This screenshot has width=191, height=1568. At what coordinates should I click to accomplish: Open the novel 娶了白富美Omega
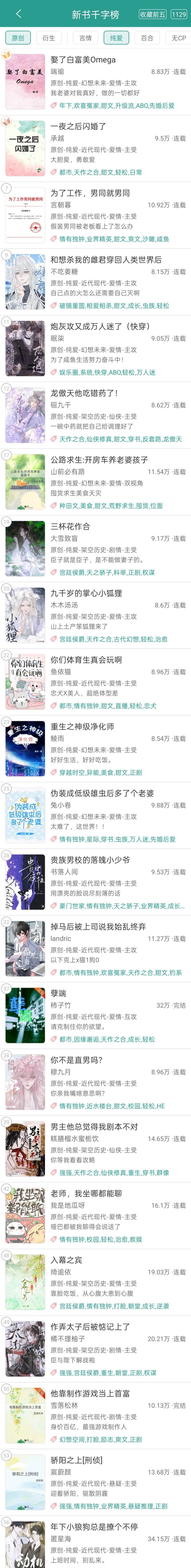pyautogui.click(x=83, y=60)
